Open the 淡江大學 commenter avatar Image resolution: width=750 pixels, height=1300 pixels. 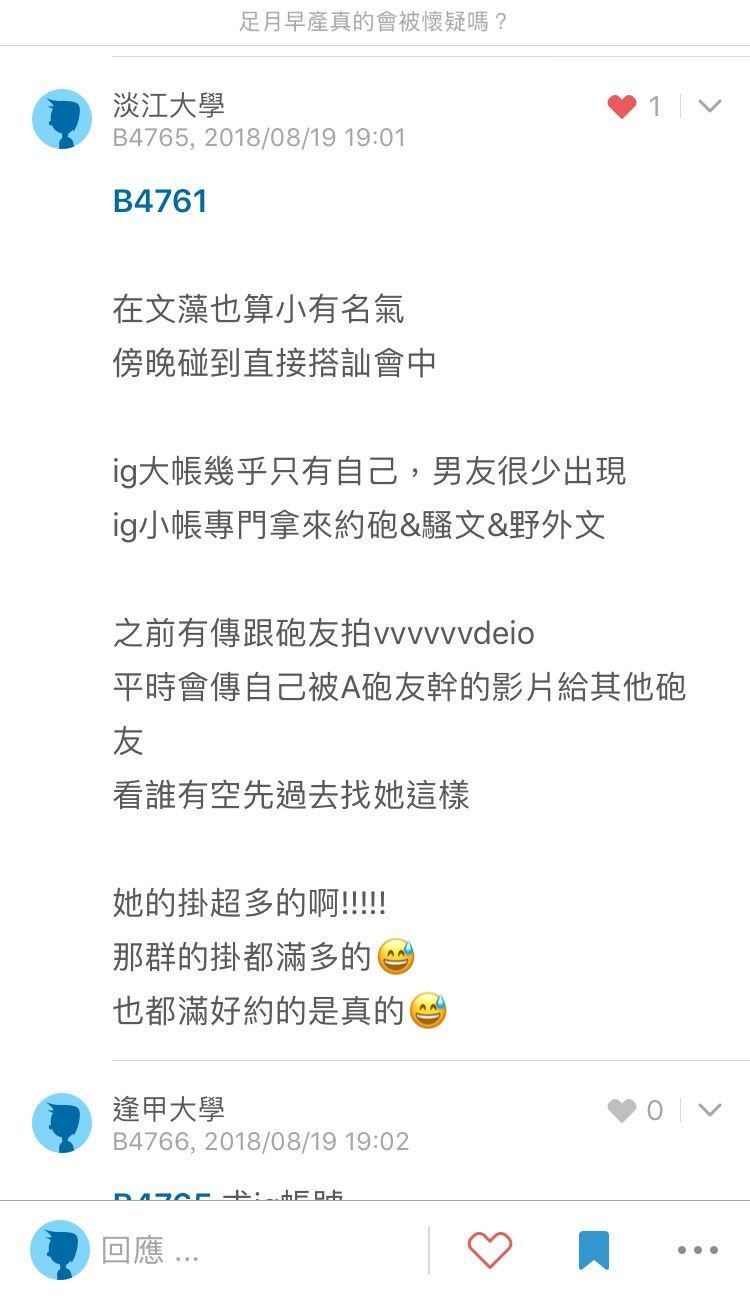(x=62, y=119)
